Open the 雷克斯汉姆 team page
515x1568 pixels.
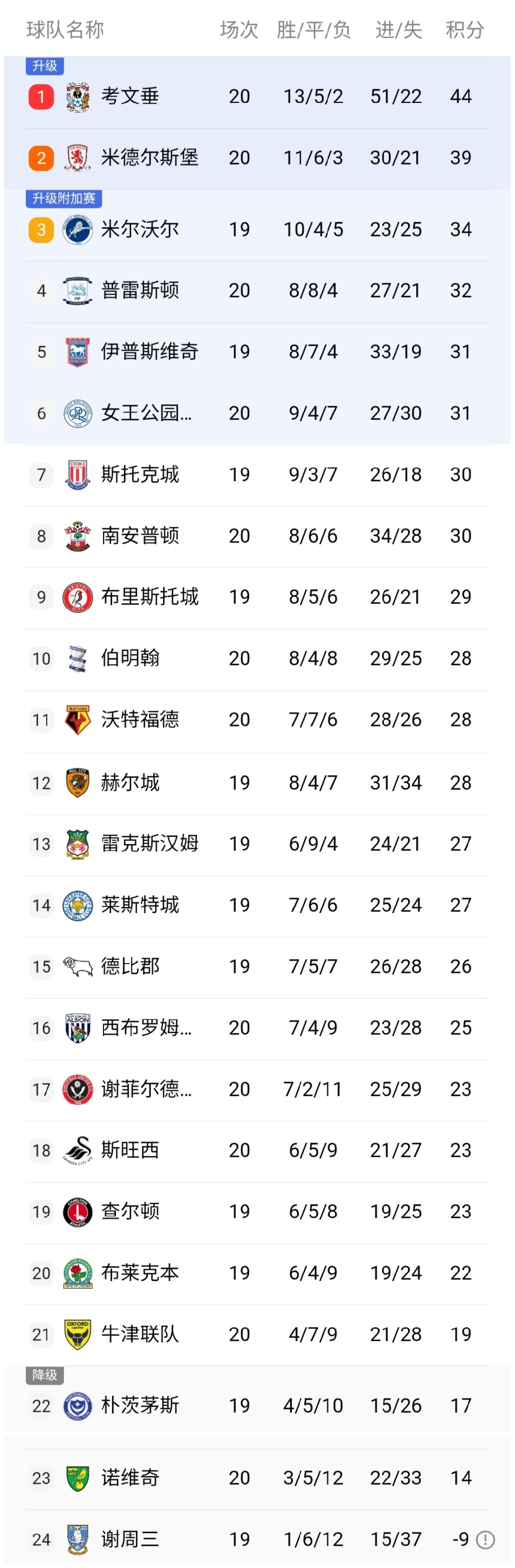(149, 844)
